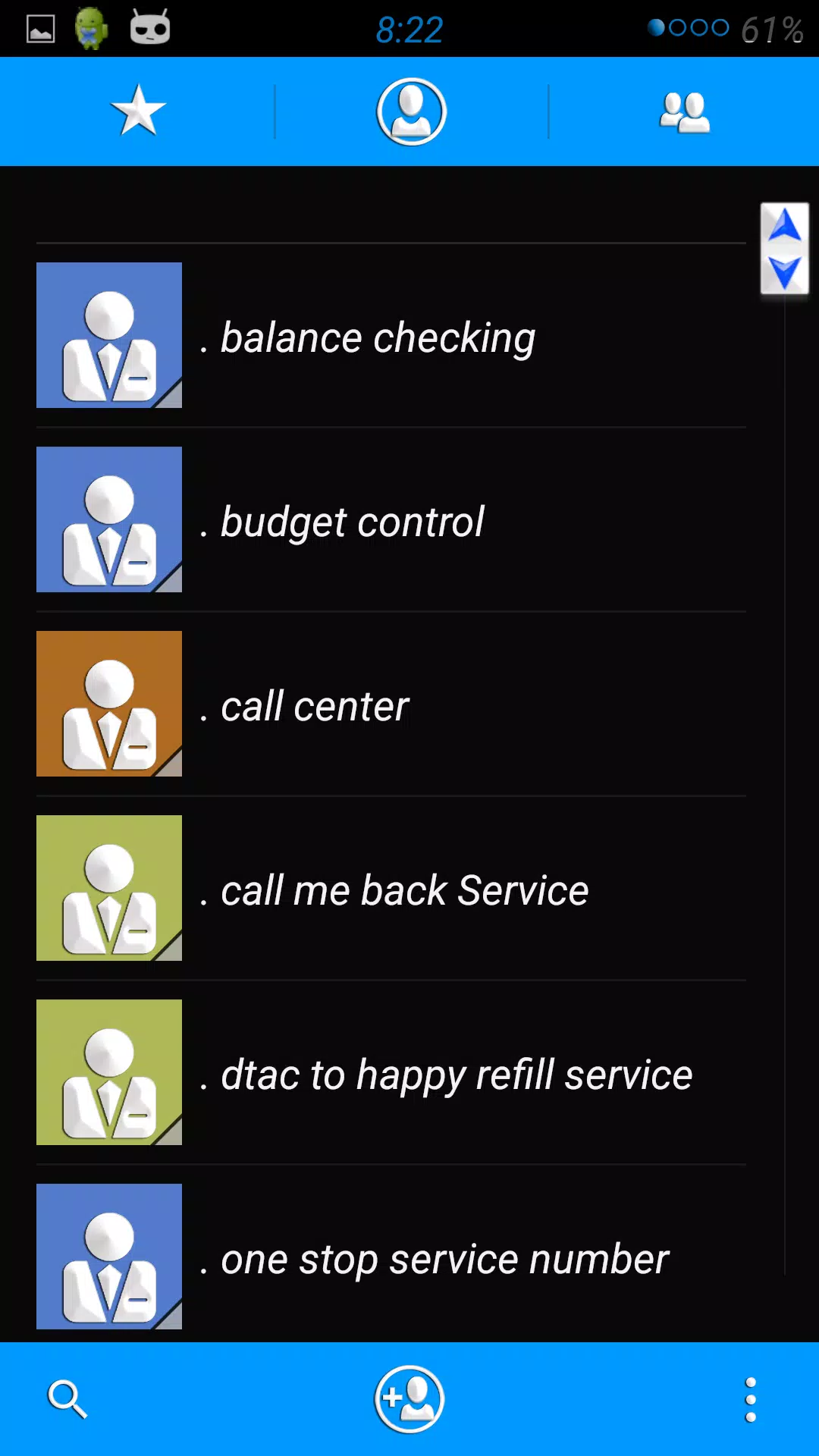The image size is (819, 1456).
Task: Add a new contact
Action: tap(409, 1399)
